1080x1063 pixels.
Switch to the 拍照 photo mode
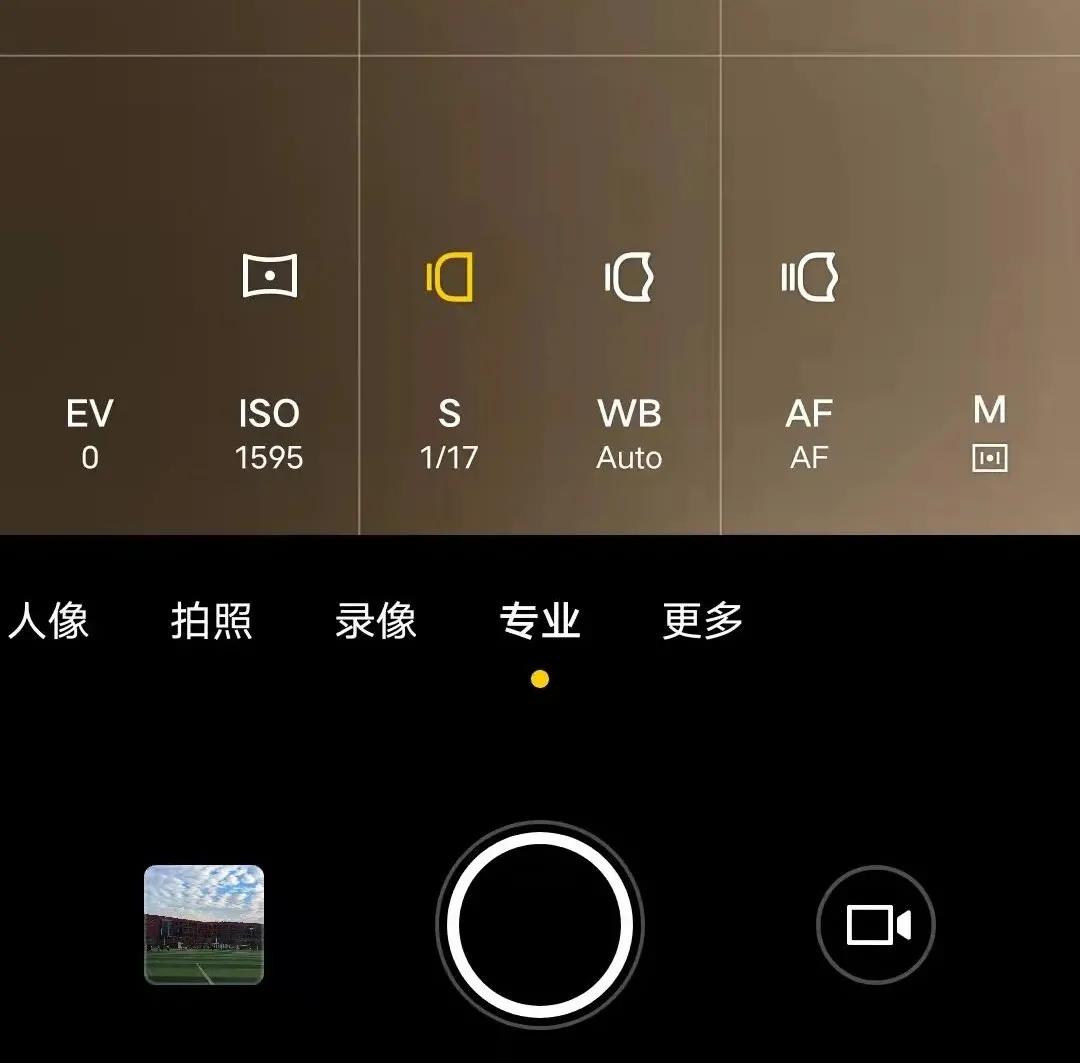click(x=211, y=621)
